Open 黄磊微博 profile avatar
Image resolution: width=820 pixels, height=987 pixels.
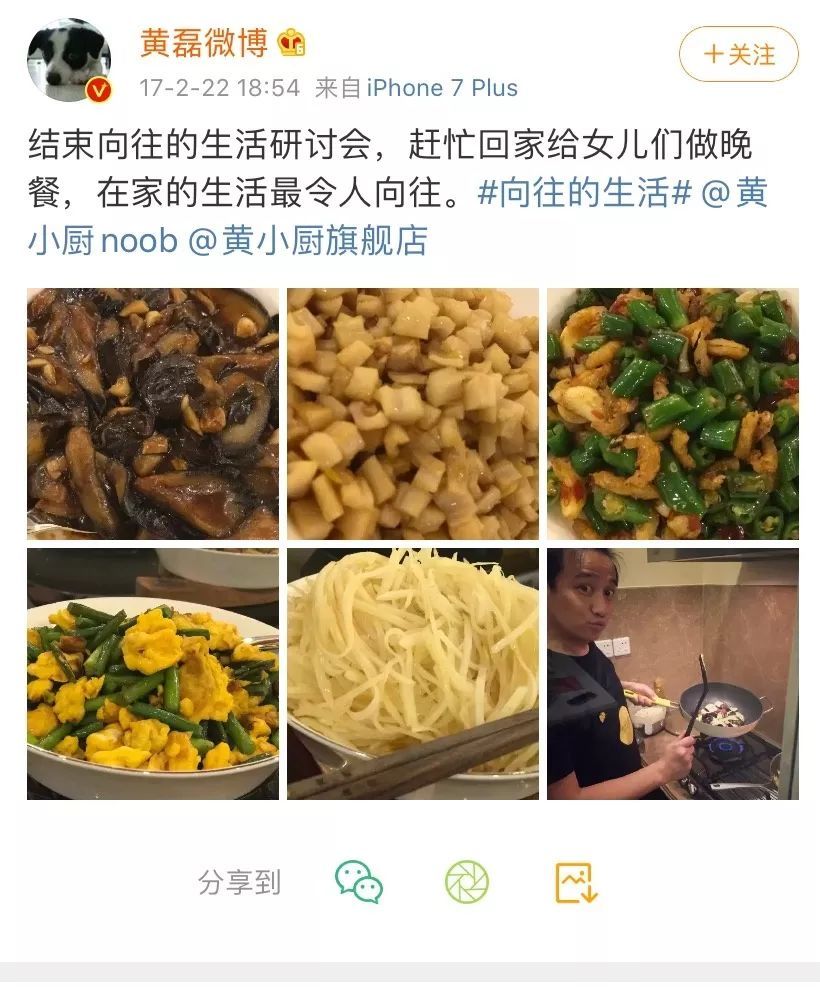(68, 59)
